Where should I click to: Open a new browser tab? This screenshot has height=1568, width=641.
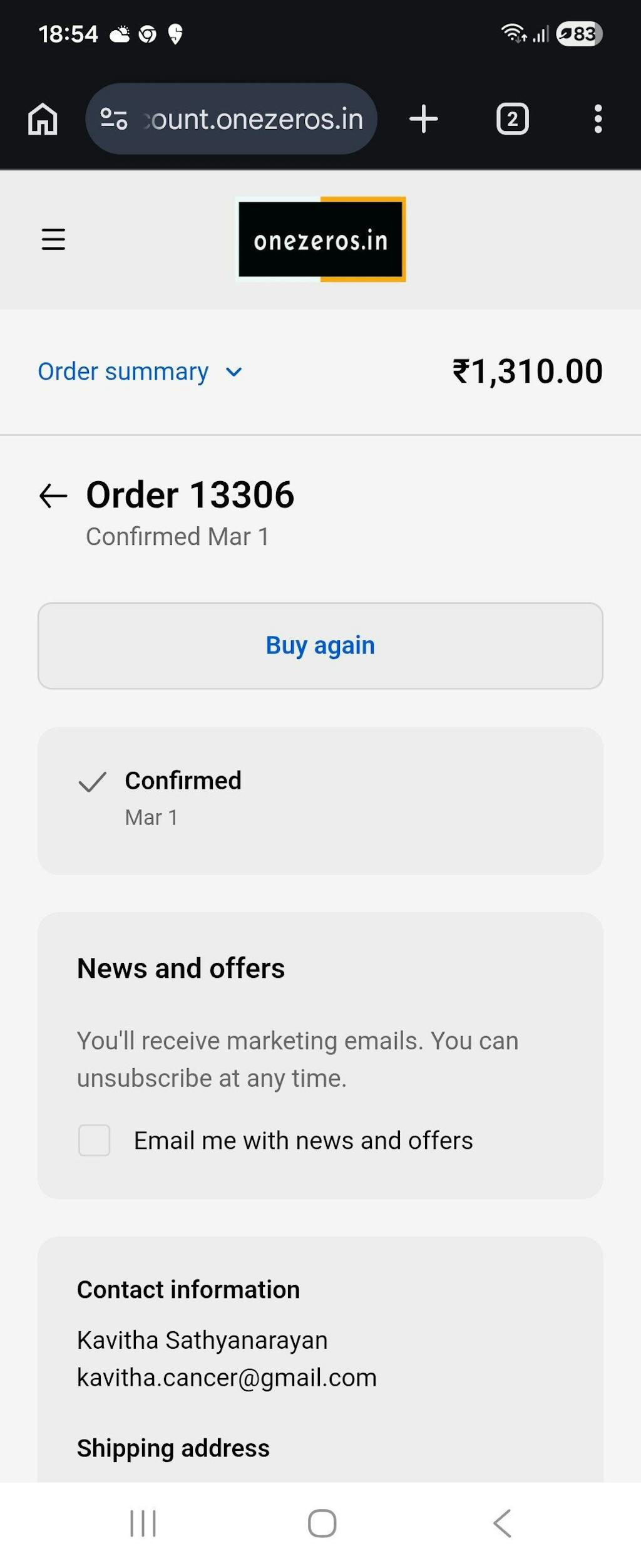424,119
